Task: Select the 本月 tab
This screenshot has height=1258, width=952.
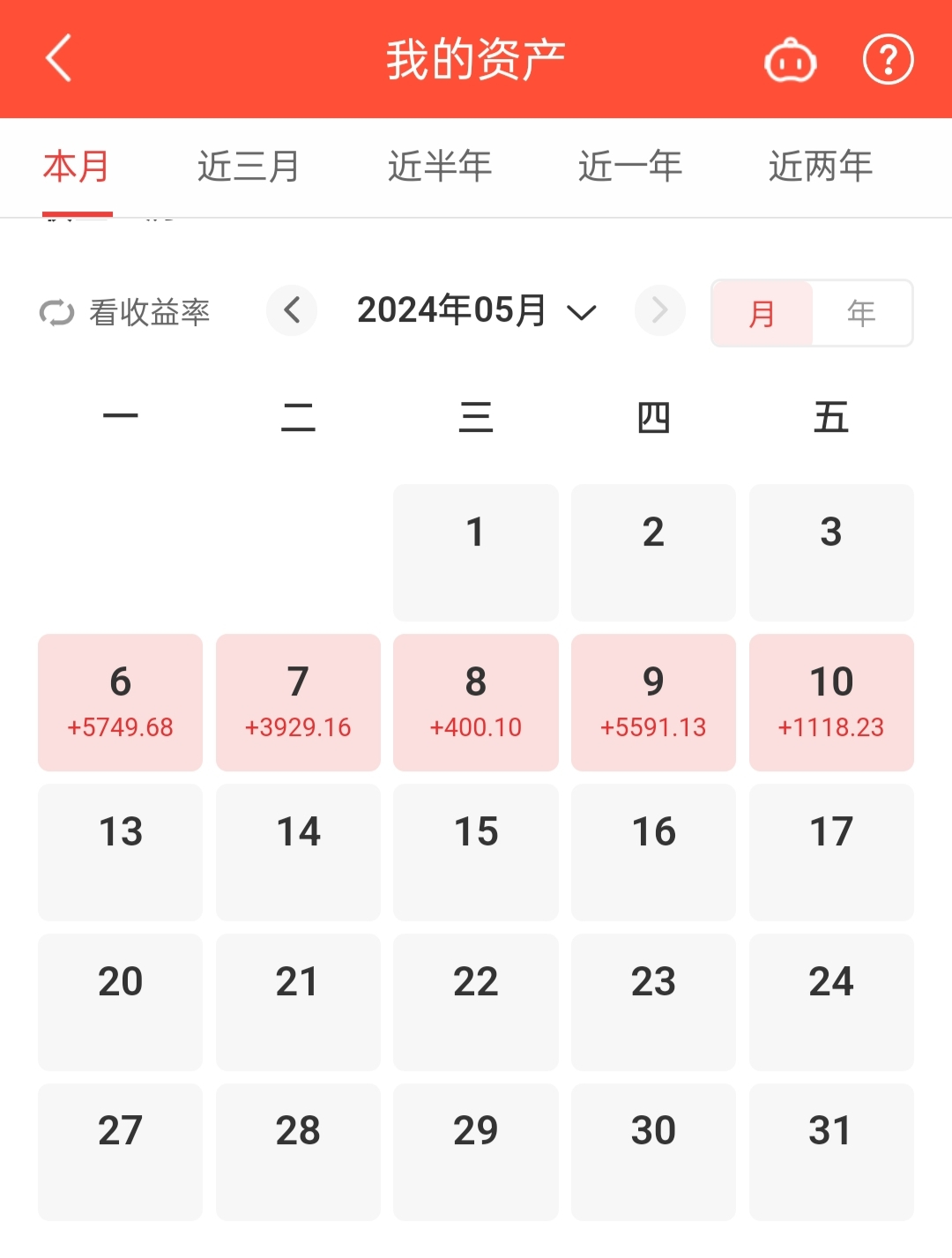Action: [x=77, y=167]
